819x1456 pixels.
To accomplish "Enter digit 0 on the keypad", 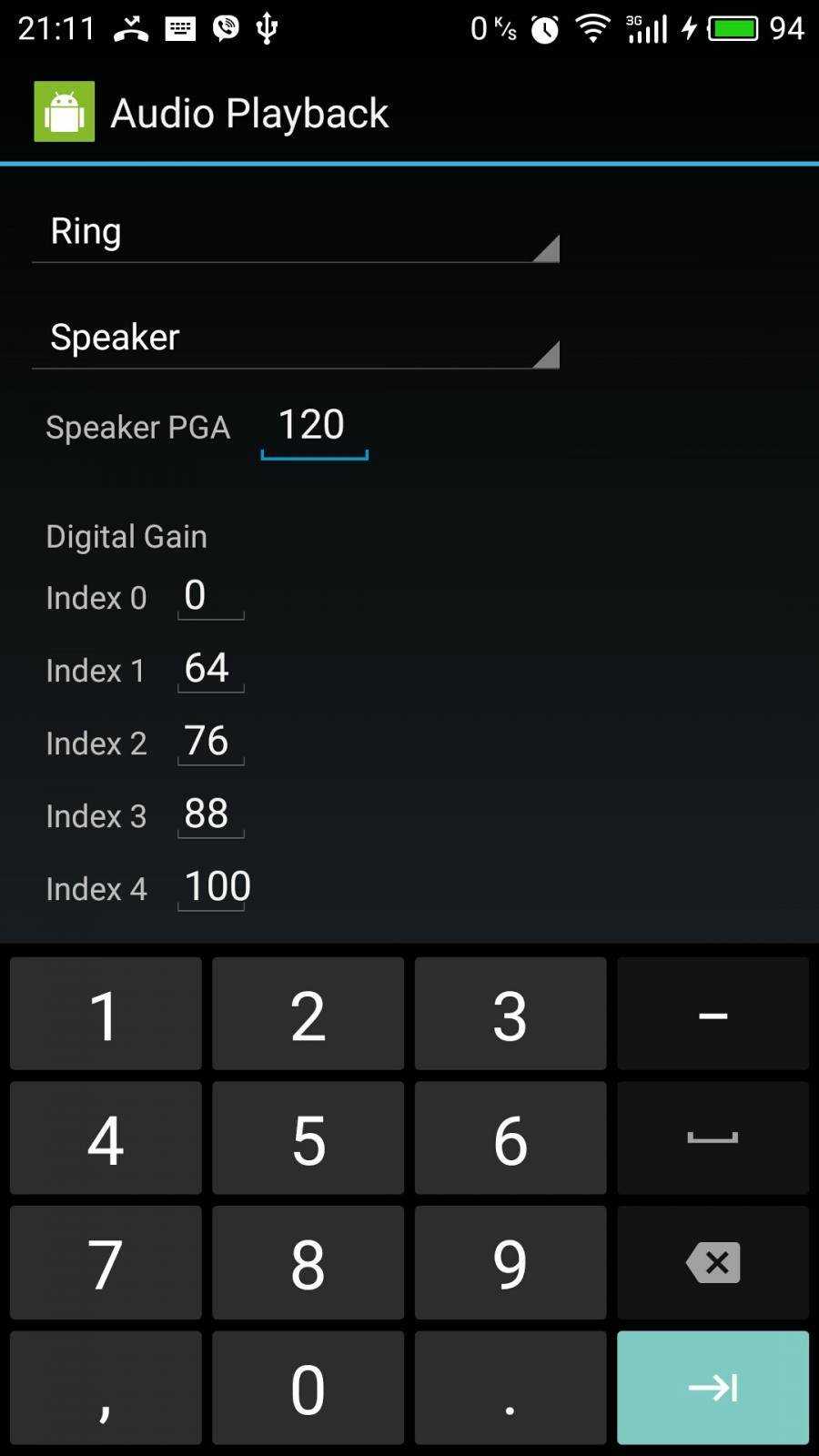I will tap(308, 1388).
